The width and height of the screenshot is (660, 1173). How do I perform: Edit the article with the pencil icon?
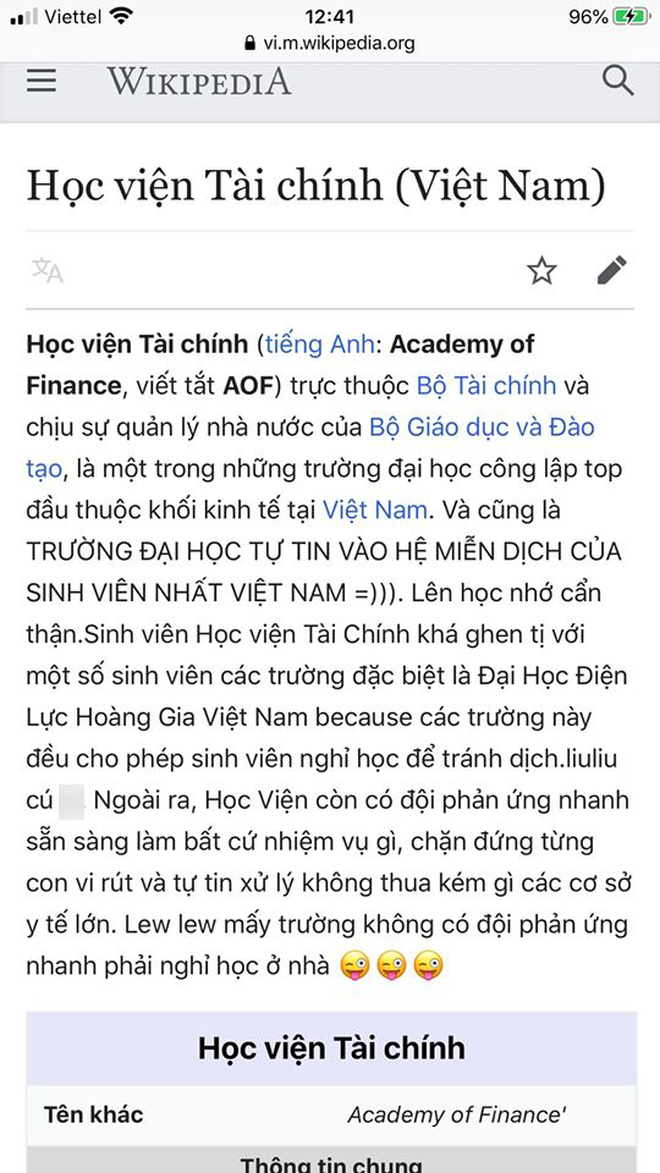[x=611, y=270]
